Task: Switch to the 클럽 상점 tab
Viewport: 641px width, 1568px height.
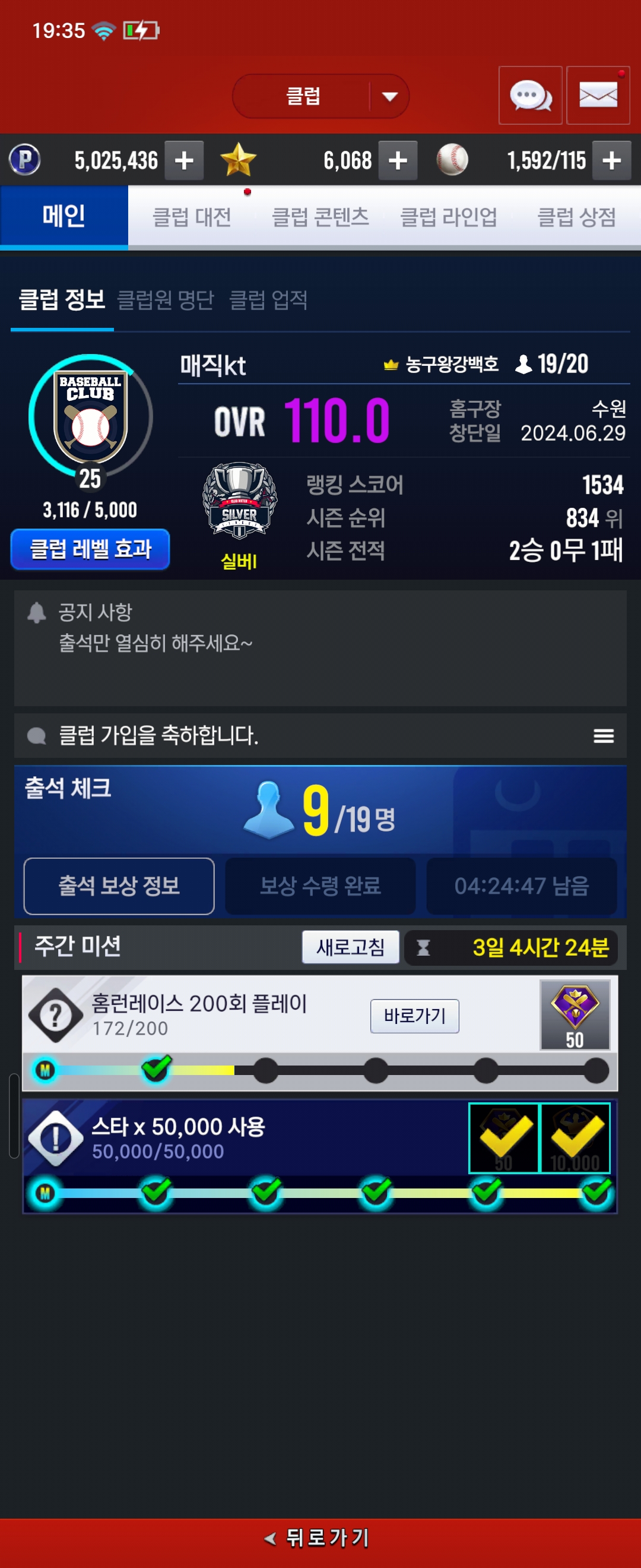Action: [x=576, y=217]
